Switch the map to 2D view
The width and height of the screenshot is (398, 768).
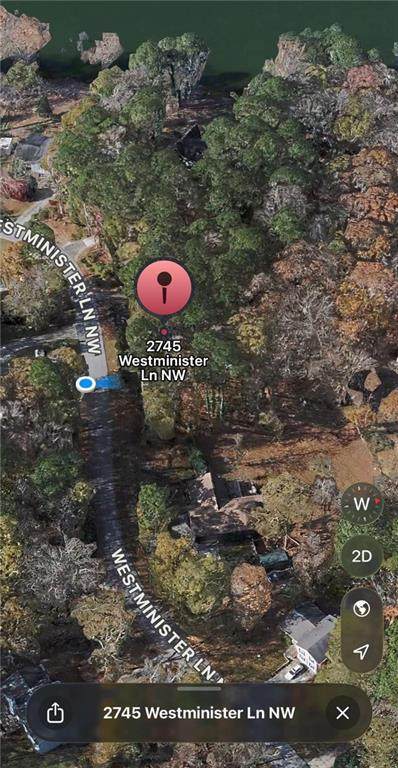(362, 556)
